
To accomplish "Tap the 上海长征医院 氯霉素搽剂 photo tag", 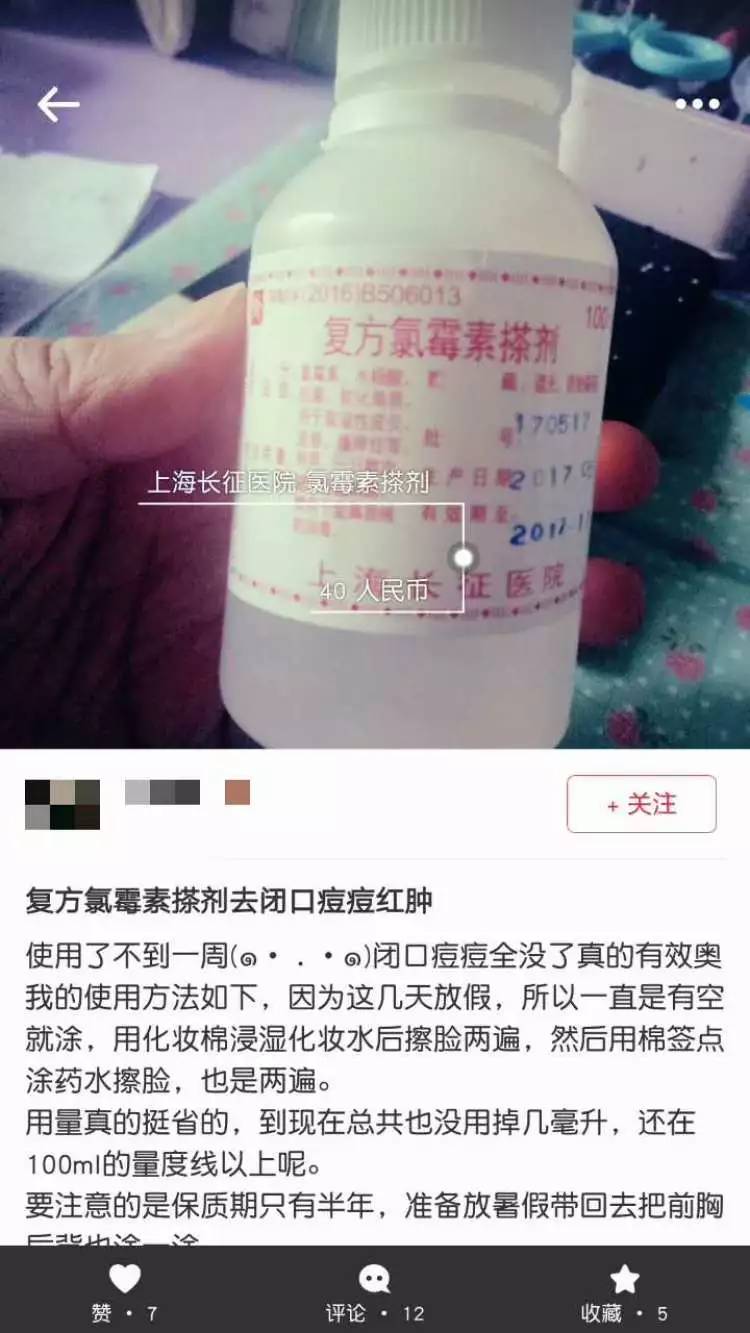I will pos(288,483).
